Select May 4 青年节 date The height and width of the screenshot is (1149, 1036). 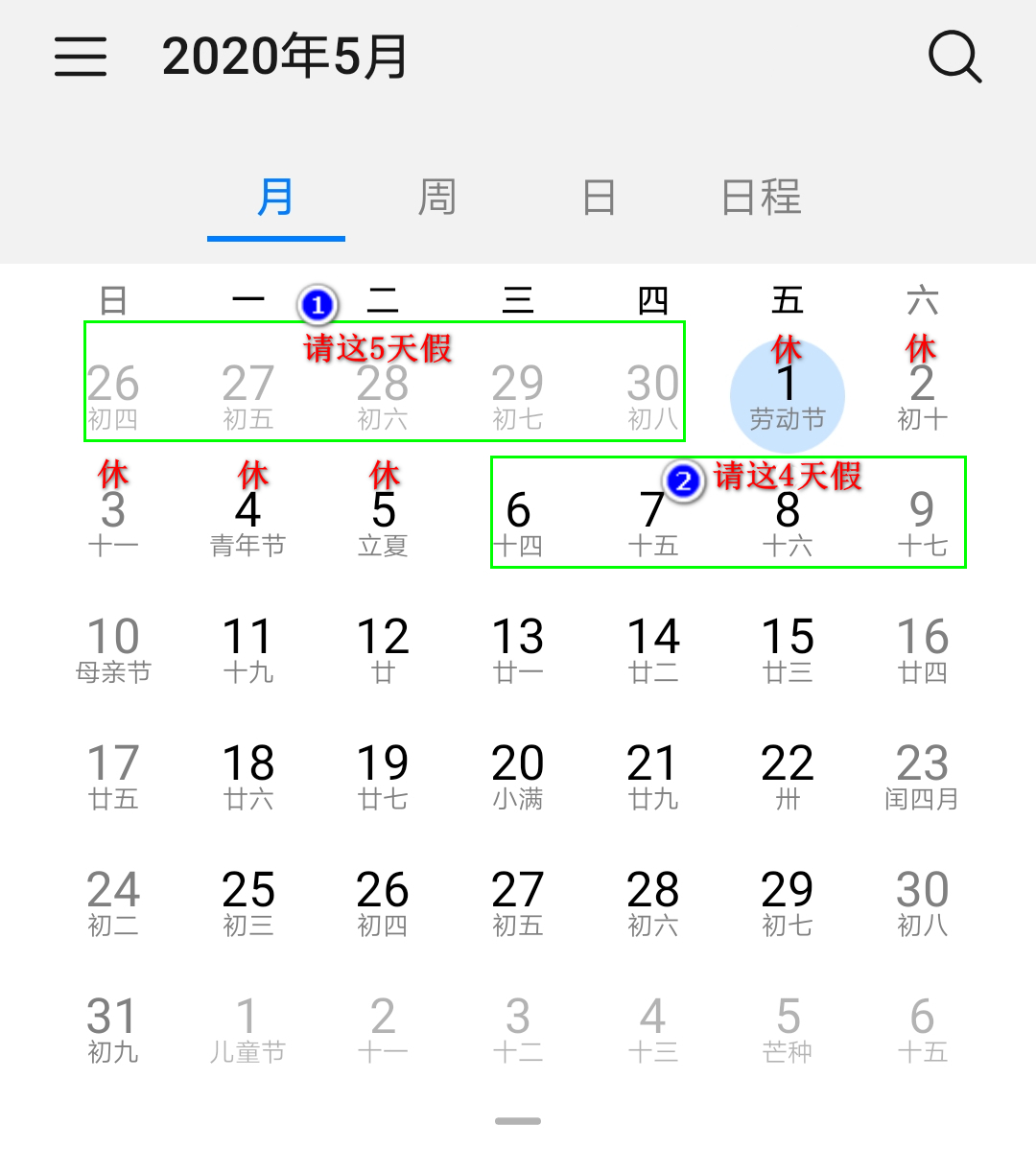point(247,518)
